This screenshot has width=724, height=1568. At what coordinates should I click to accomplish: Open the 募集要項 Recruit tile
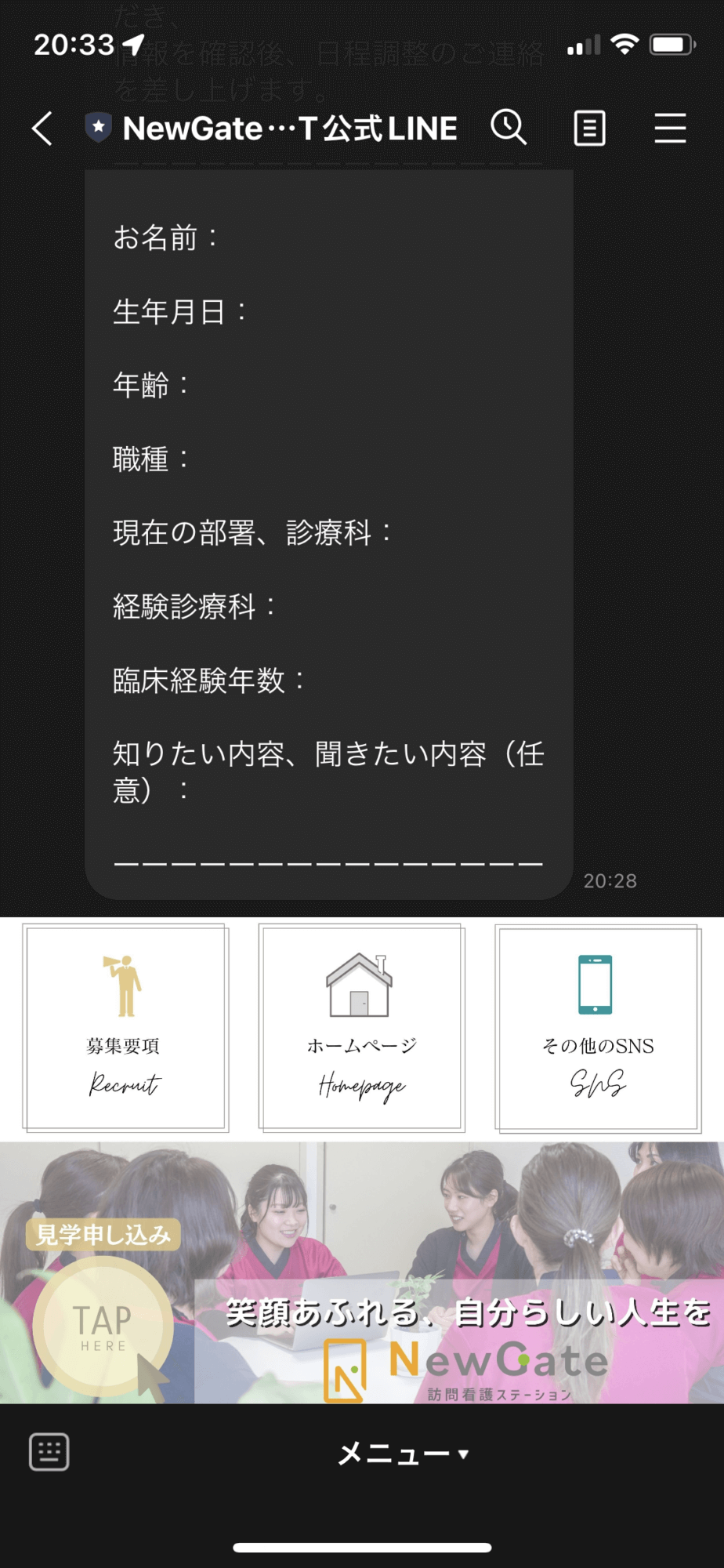pyautogui.click(x=125, y=1028)
